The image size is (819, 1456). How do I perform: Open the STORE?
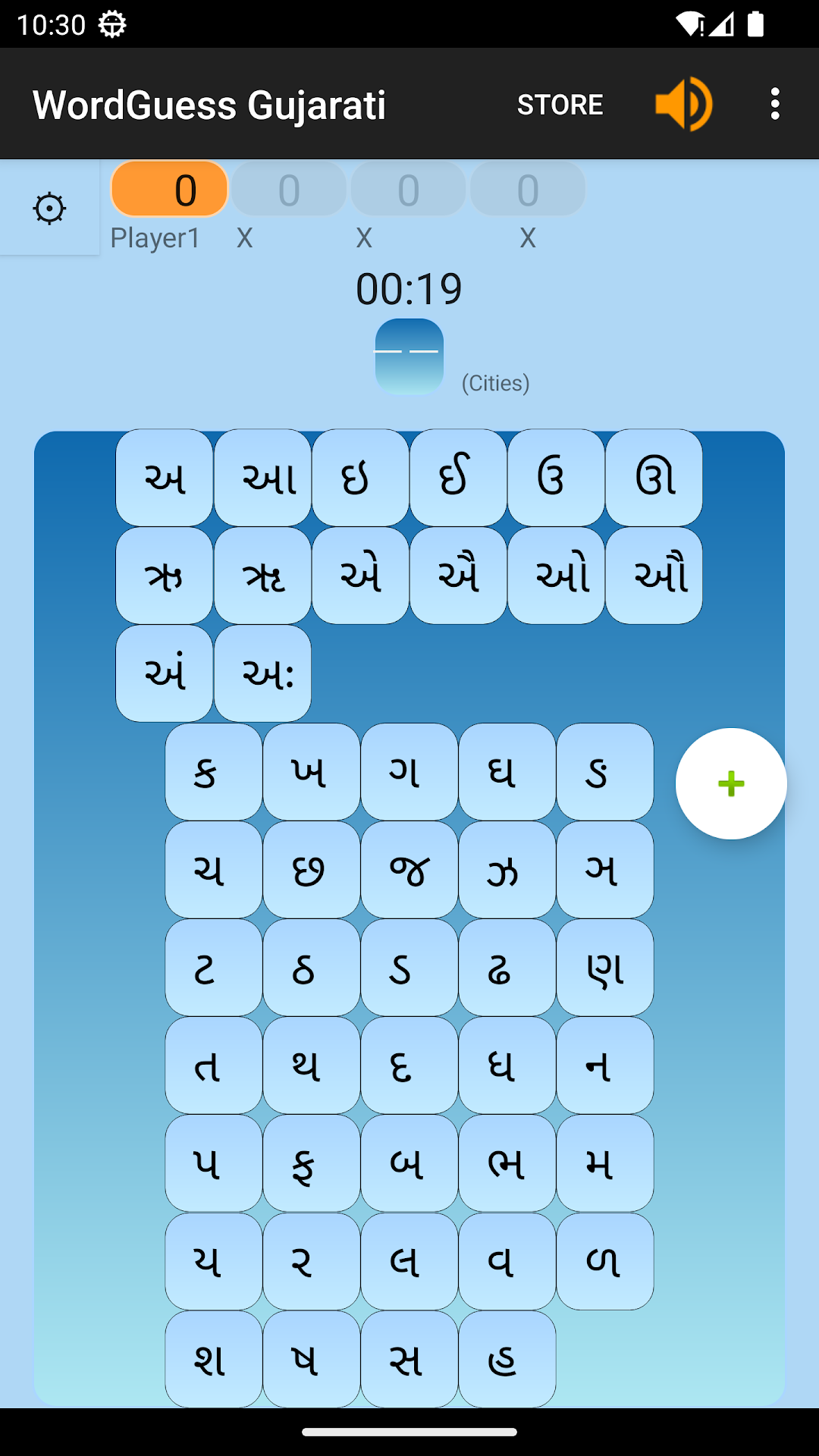[x=560, y=105]
